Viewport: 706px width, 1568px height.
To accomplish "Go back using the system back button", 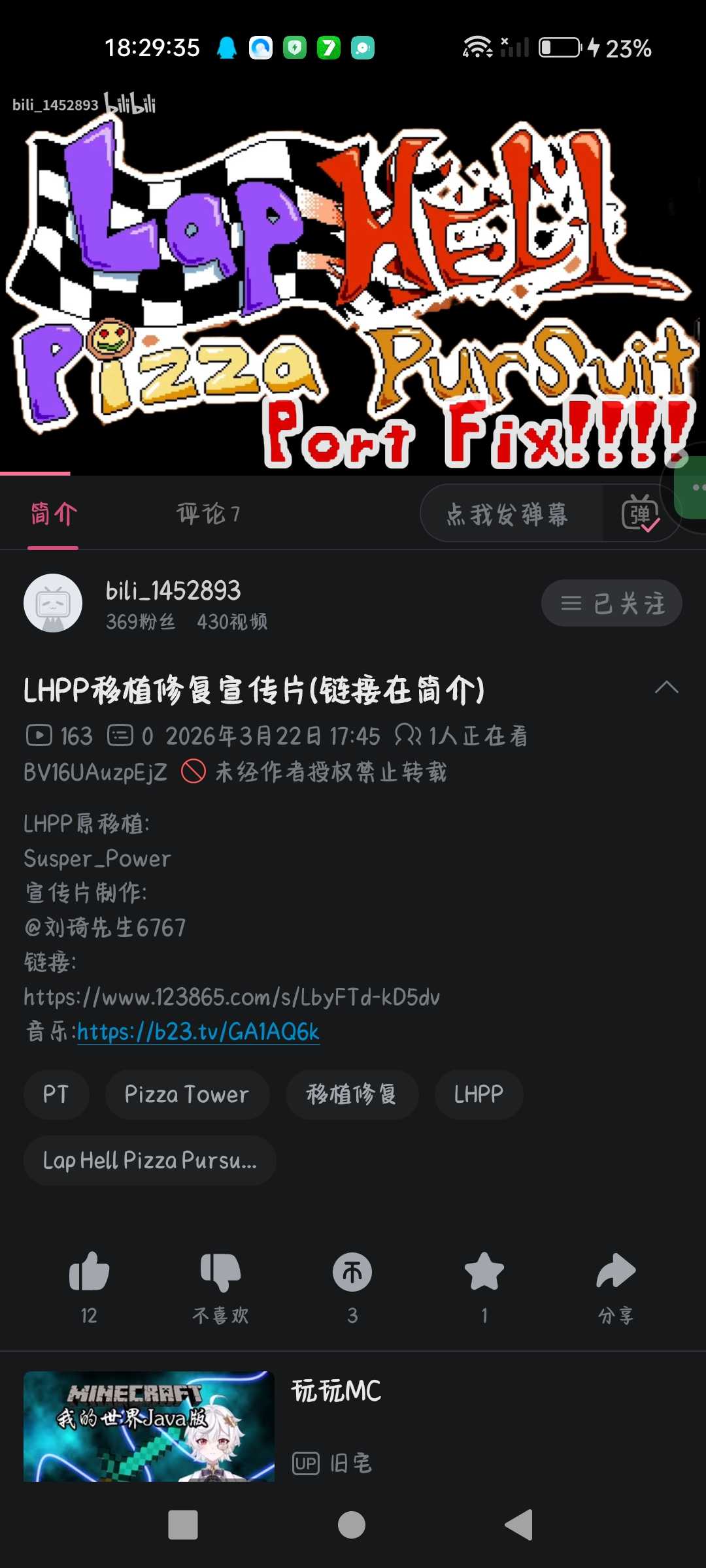I will point(519,1525).
